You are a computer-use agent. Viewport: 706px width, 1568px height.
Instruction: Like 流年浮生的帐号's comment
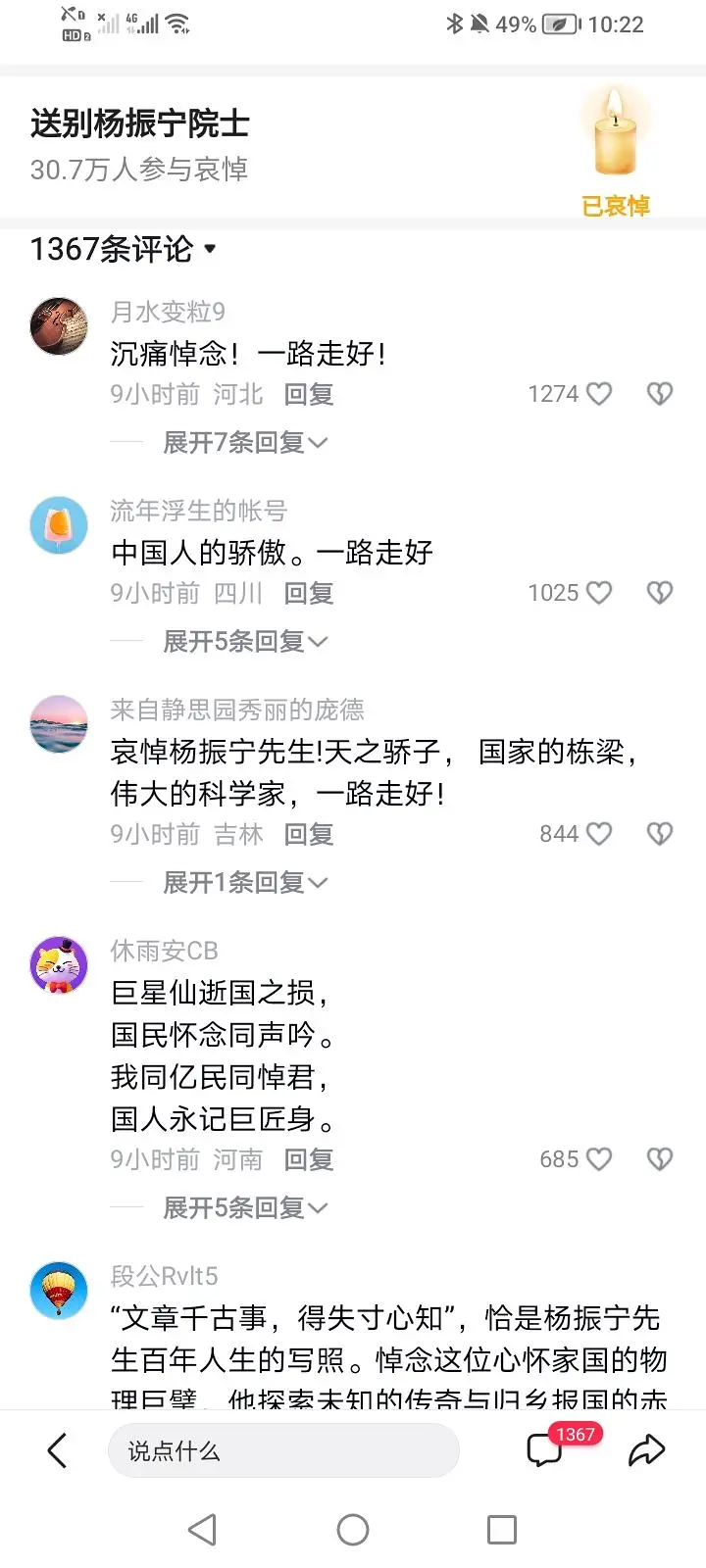click(598, 593)
